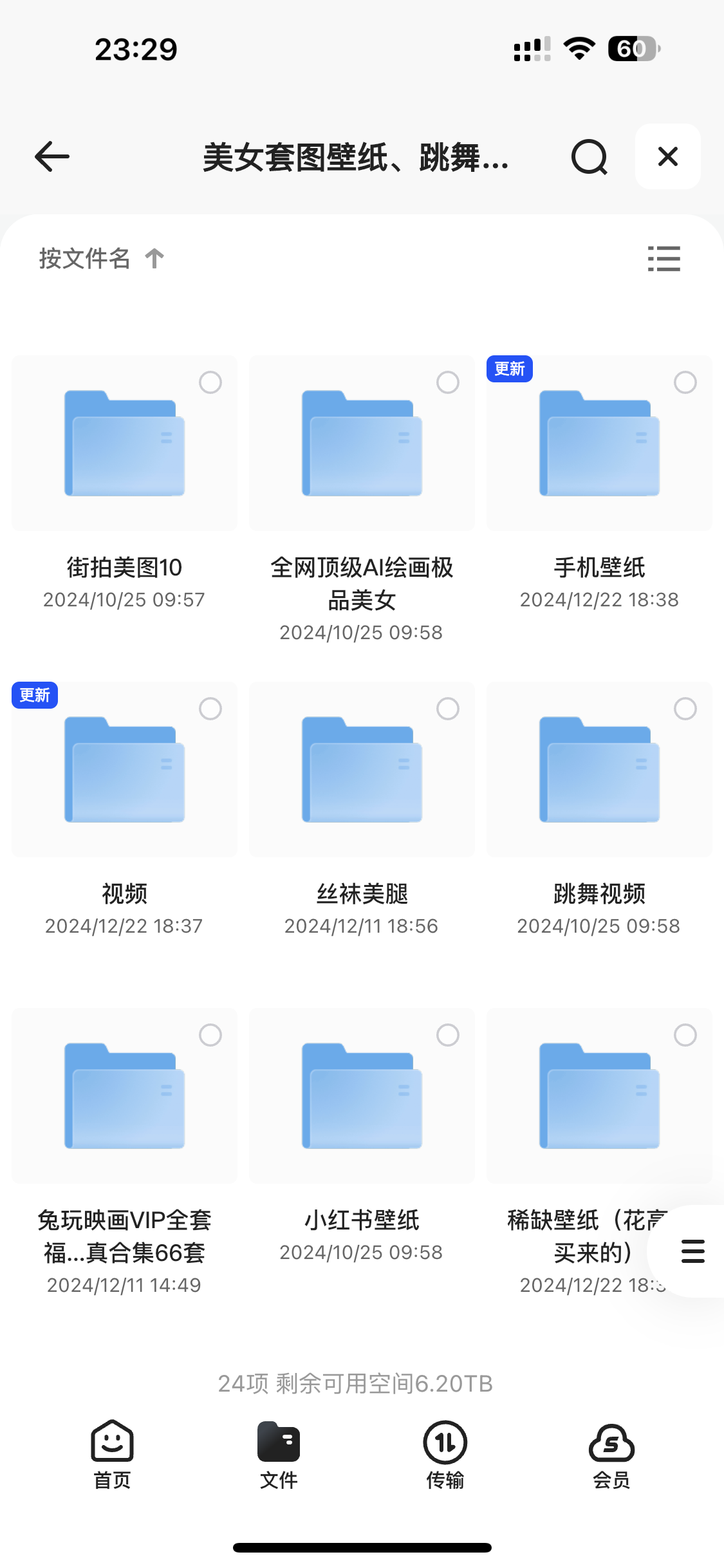This screenshot has height=1568, width=724.
Task: Select the 街拍美图10 folder checkbox
Action: tap(210, 382)
